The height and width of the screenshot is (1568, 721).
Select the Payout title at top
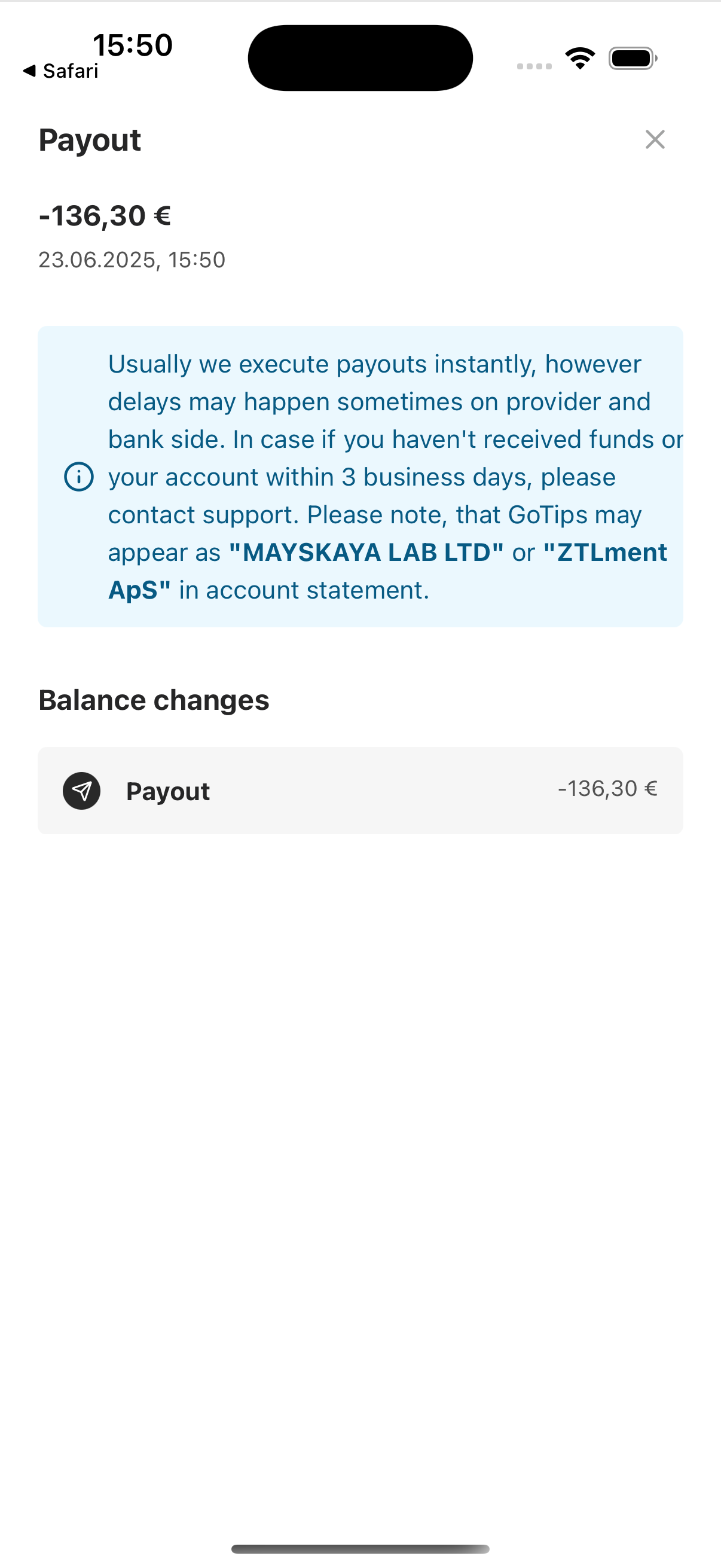coord(90,140)
